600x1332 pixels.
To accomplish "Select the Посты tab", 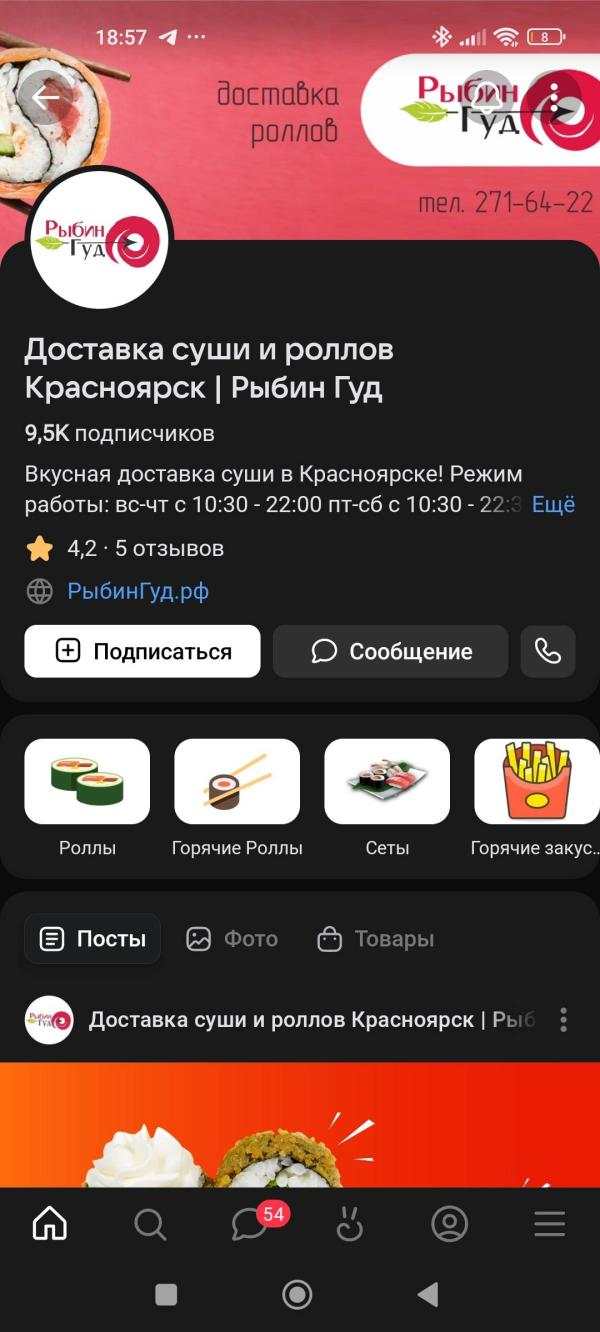I will click(93, 939).
